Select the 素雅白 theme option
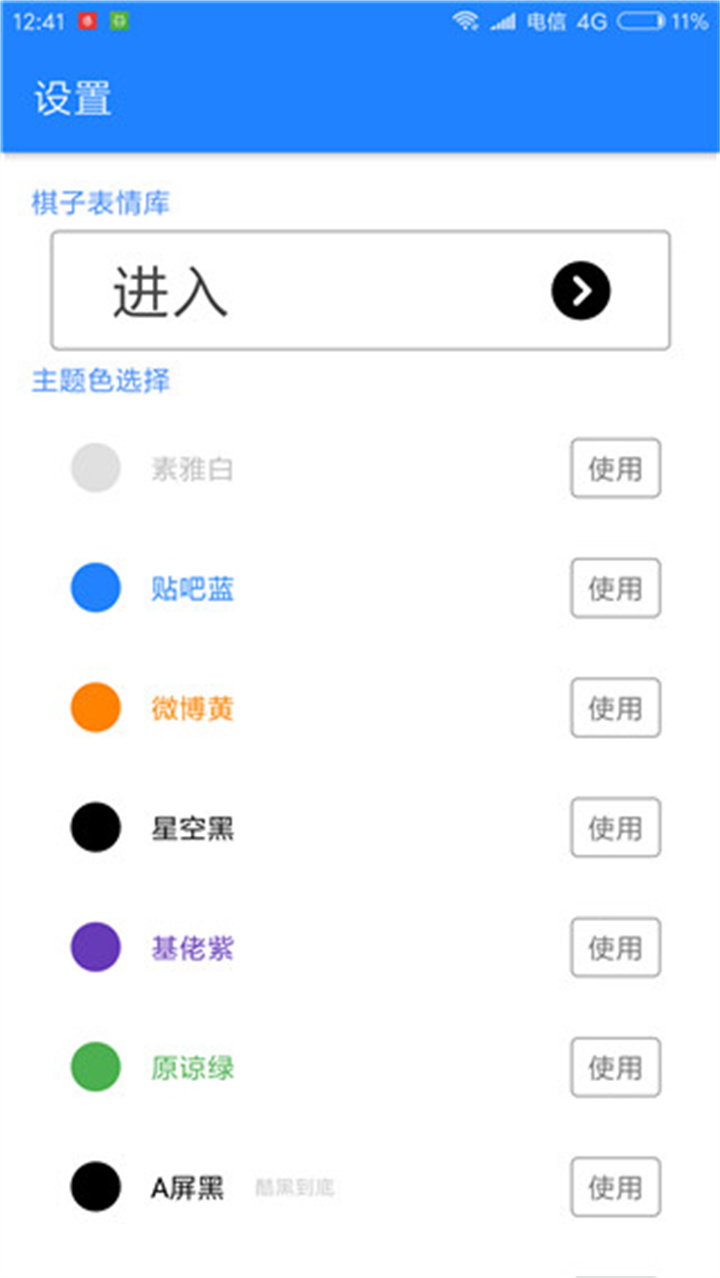The width and height of the screenshot is (720, 1278). pos(615,467)
